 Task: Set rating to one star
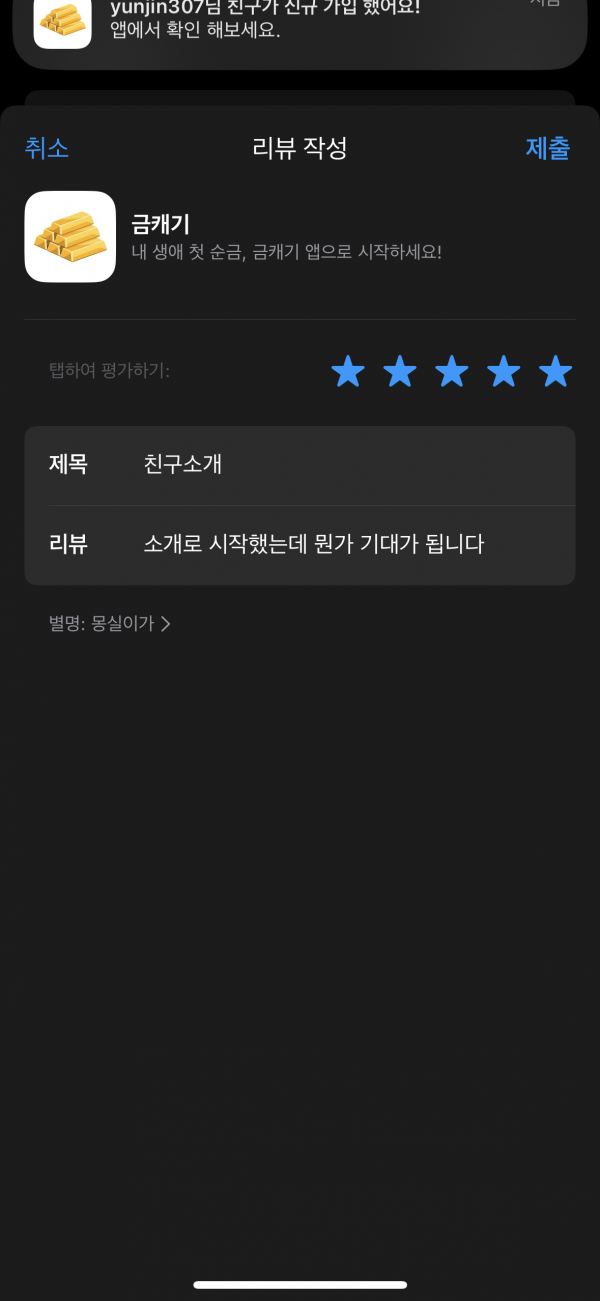click(x=348, y=371)
